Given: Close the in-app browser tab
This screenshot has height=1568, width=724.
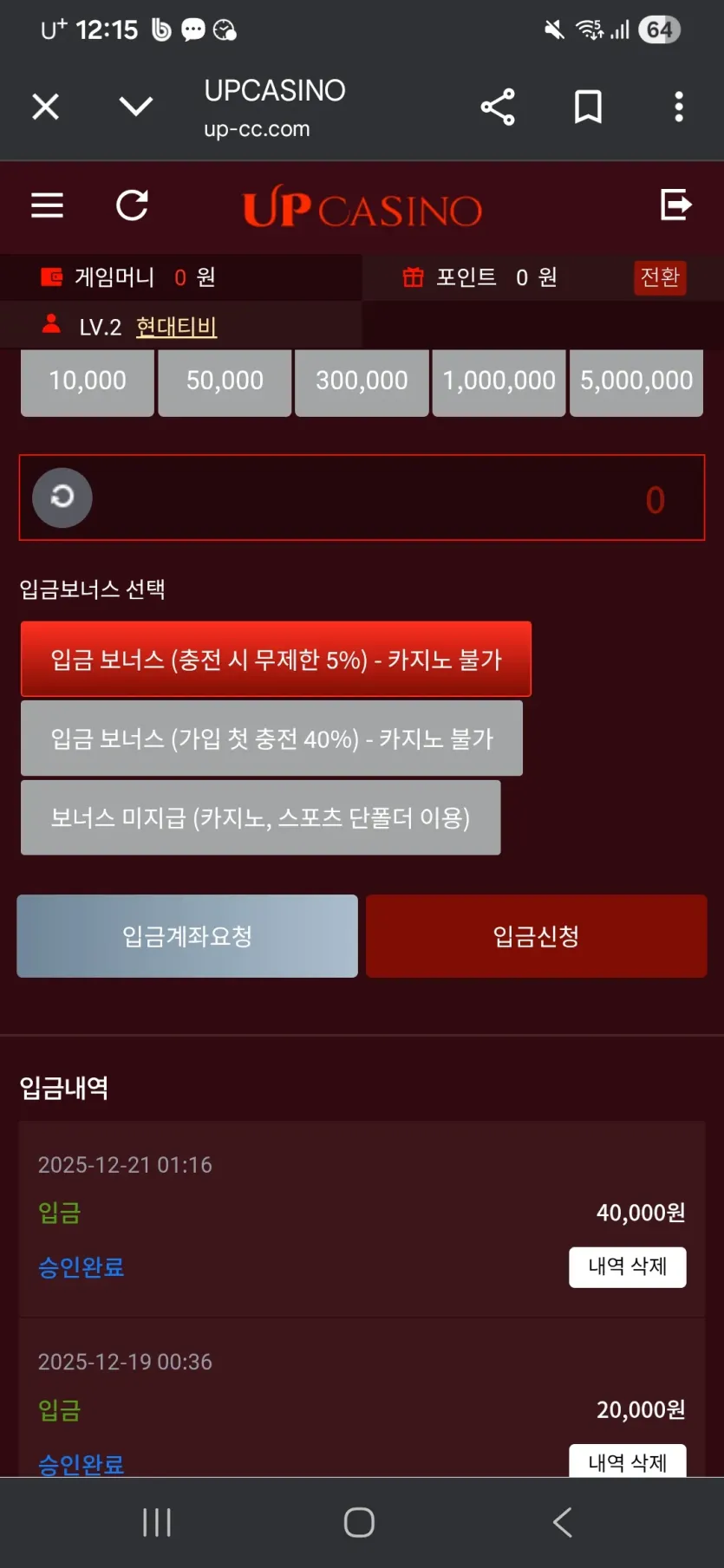Looking at the screenshot, I should [45, 107].
